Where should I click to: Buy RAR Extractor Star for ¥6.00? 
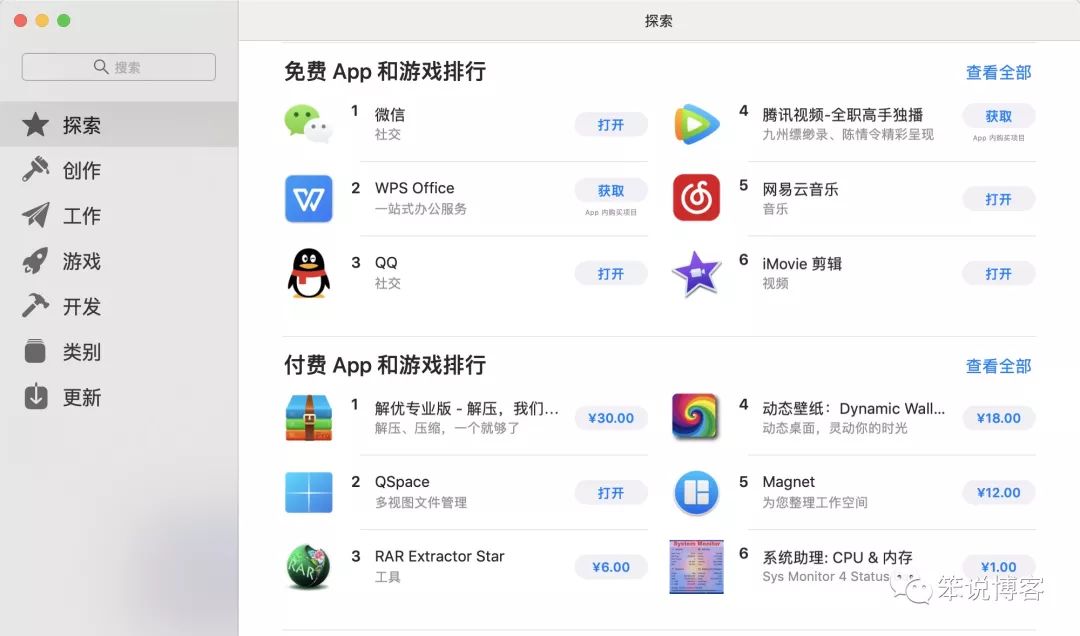point(610,567)
